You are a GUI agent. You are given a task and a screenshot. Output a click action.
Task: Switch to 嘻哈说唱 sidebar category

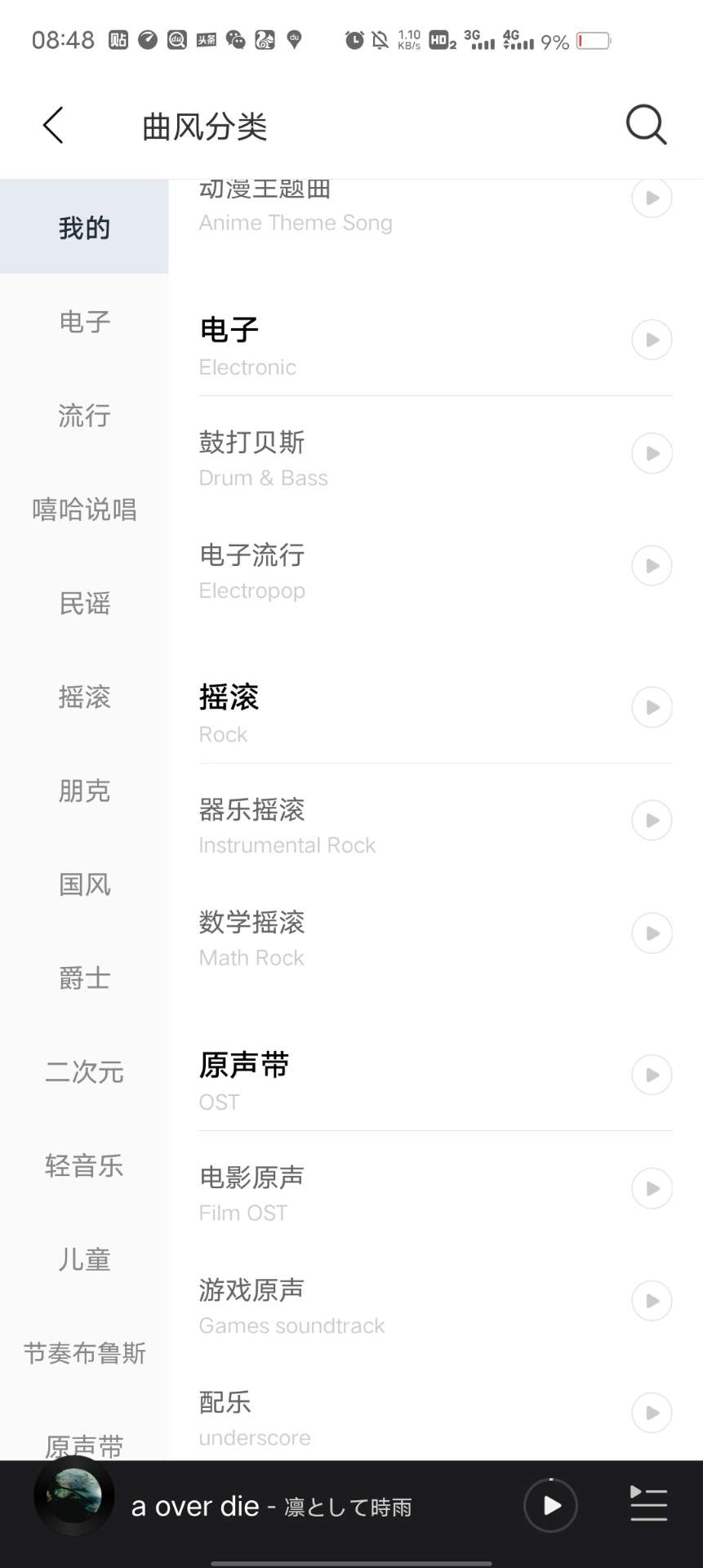pyautogui.click(x=84, y=510)
